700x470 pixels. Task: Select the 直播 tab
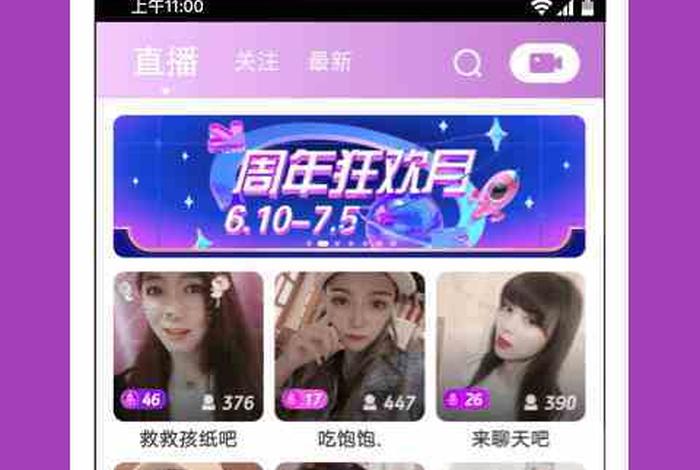pyautogui.click(x=166, y=62)
